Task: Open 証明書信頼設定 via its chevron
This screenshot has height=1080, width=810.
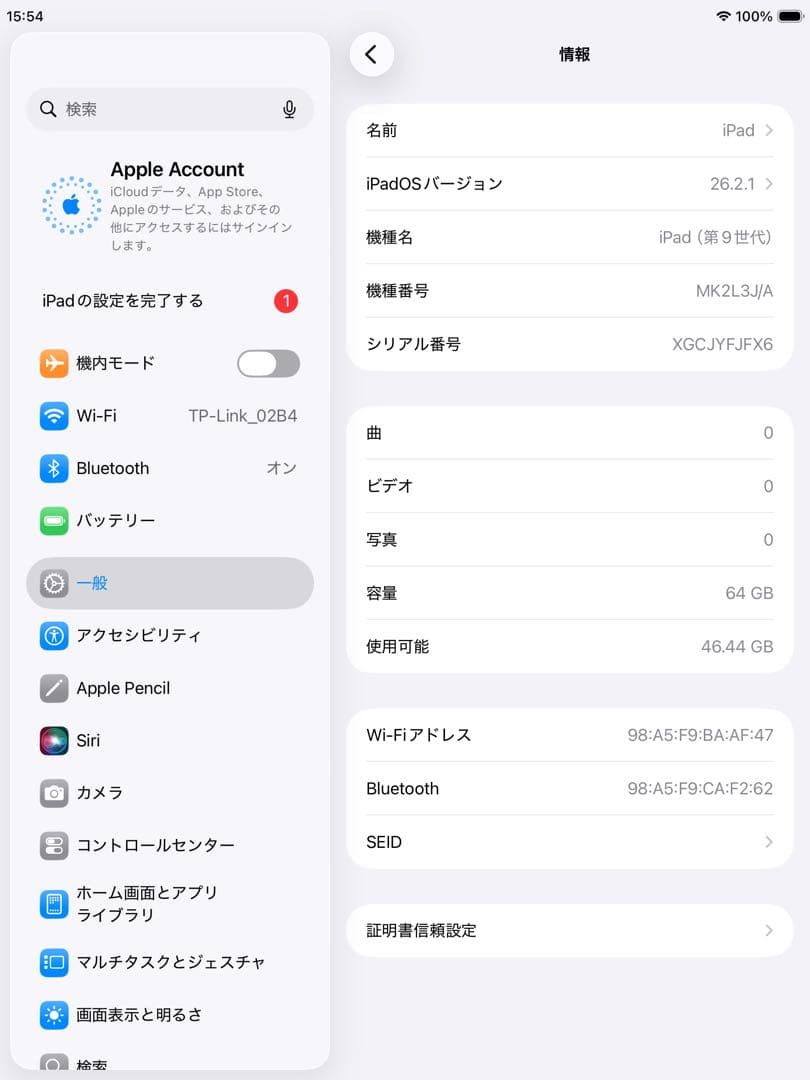Action: (768, 930)
